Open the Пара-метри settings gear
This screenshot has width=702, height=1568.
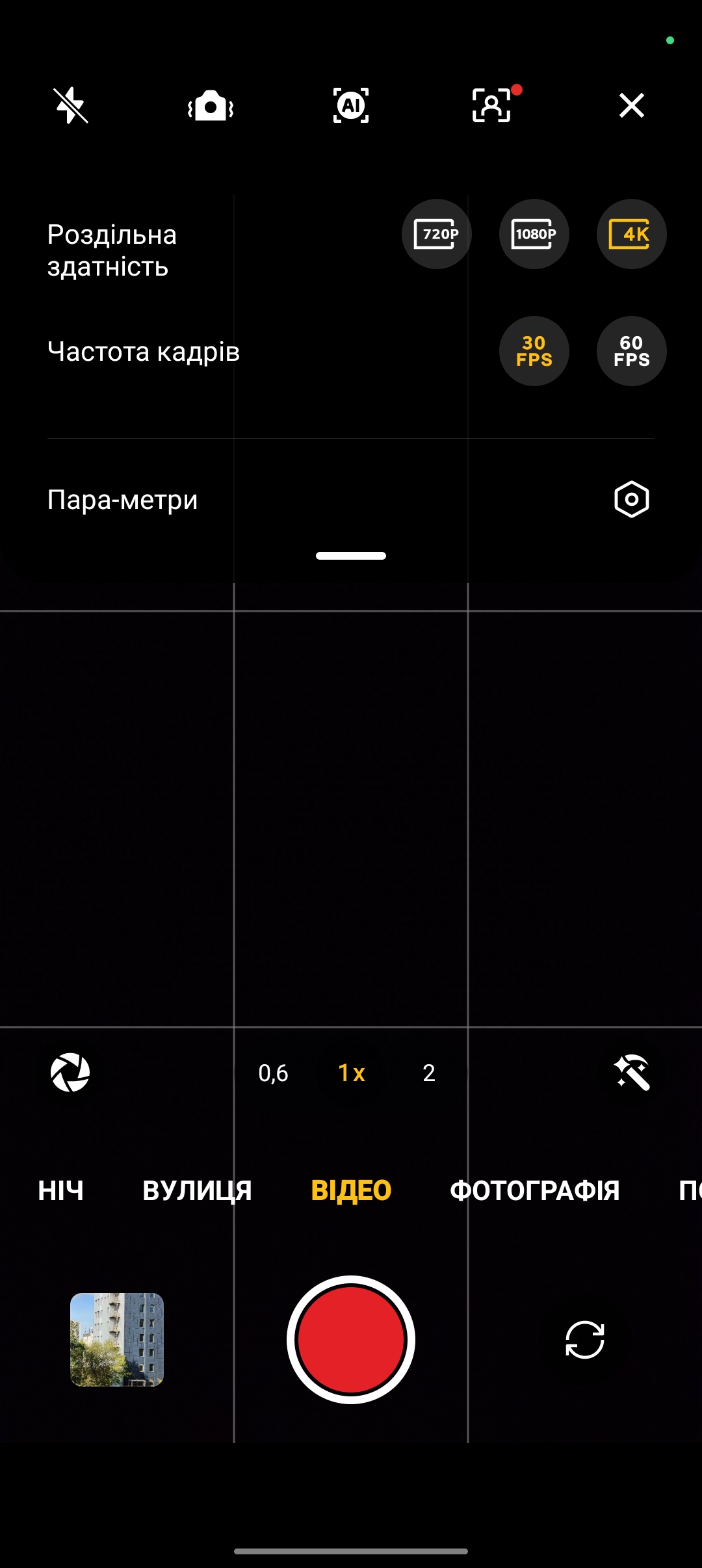(632, 499)
